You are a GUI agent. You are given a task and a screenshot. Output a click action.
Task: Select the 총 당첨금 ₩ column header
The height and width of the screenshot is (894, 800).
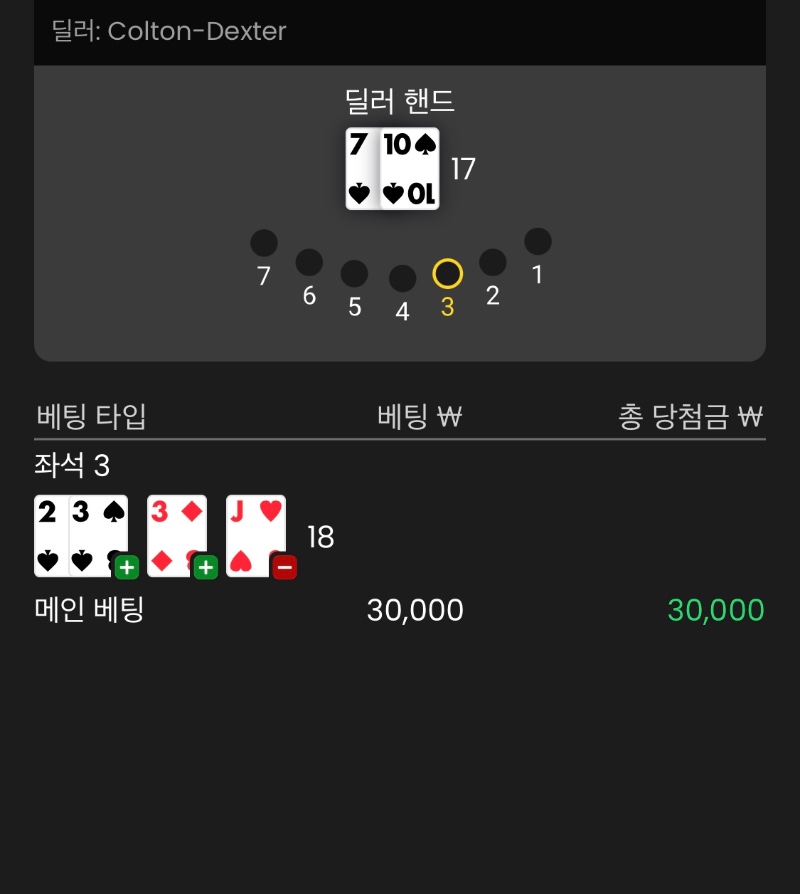pos(690,416)
